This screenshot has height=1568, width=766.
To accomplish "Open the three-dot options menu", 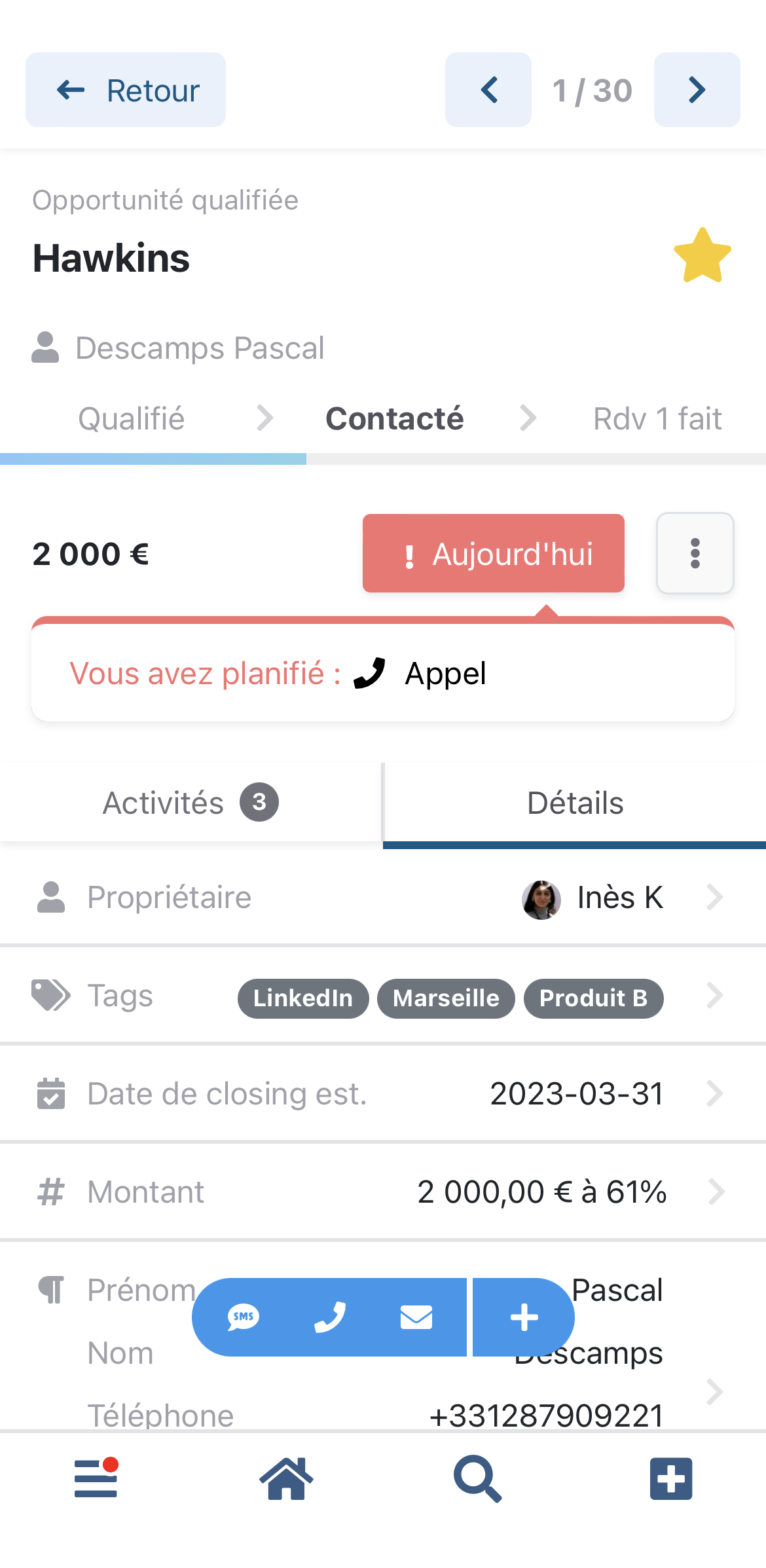I will 695,553.
